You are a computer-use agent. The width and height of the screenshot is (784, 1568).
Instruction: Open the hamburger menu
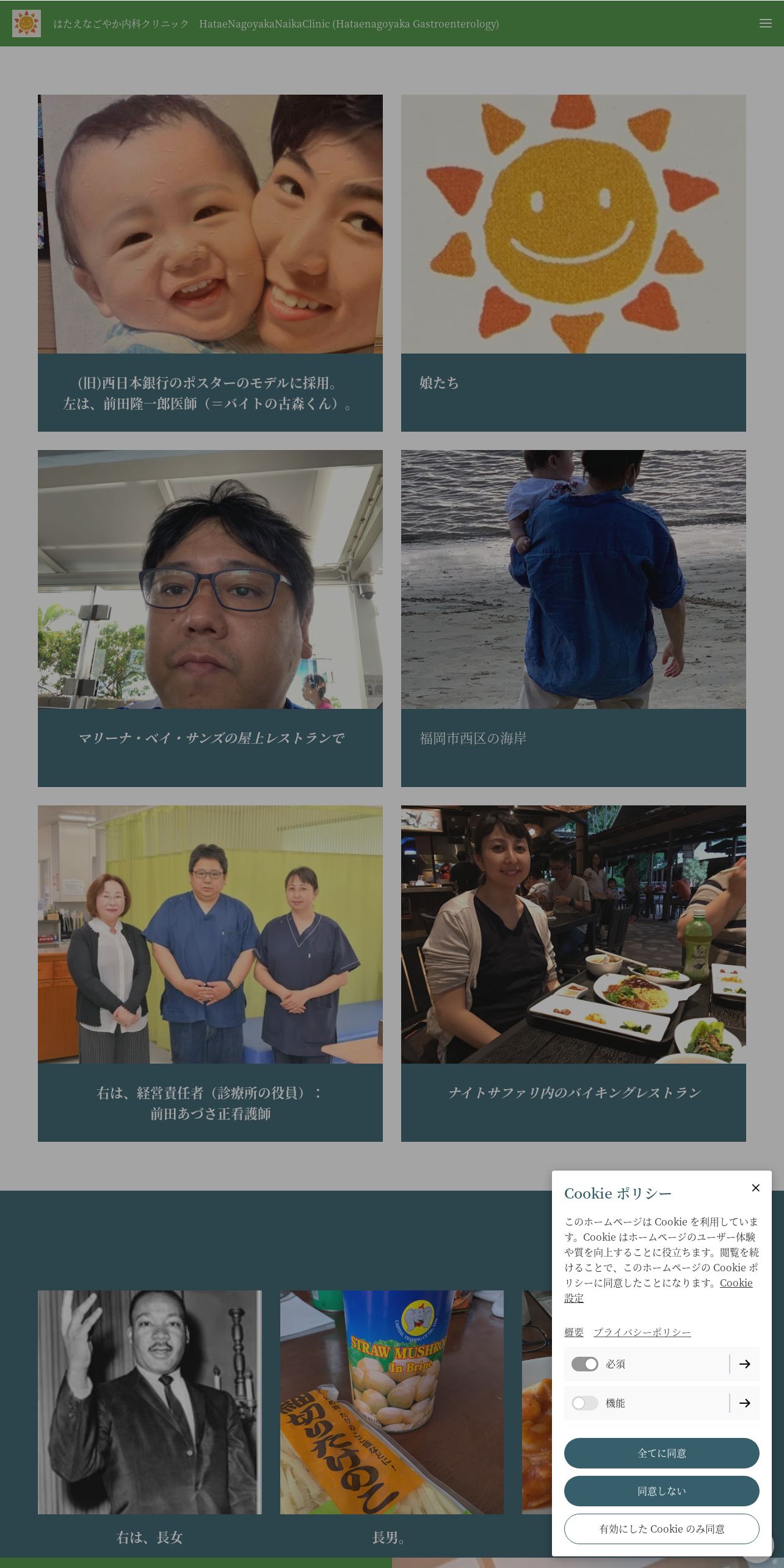point(765,23)
